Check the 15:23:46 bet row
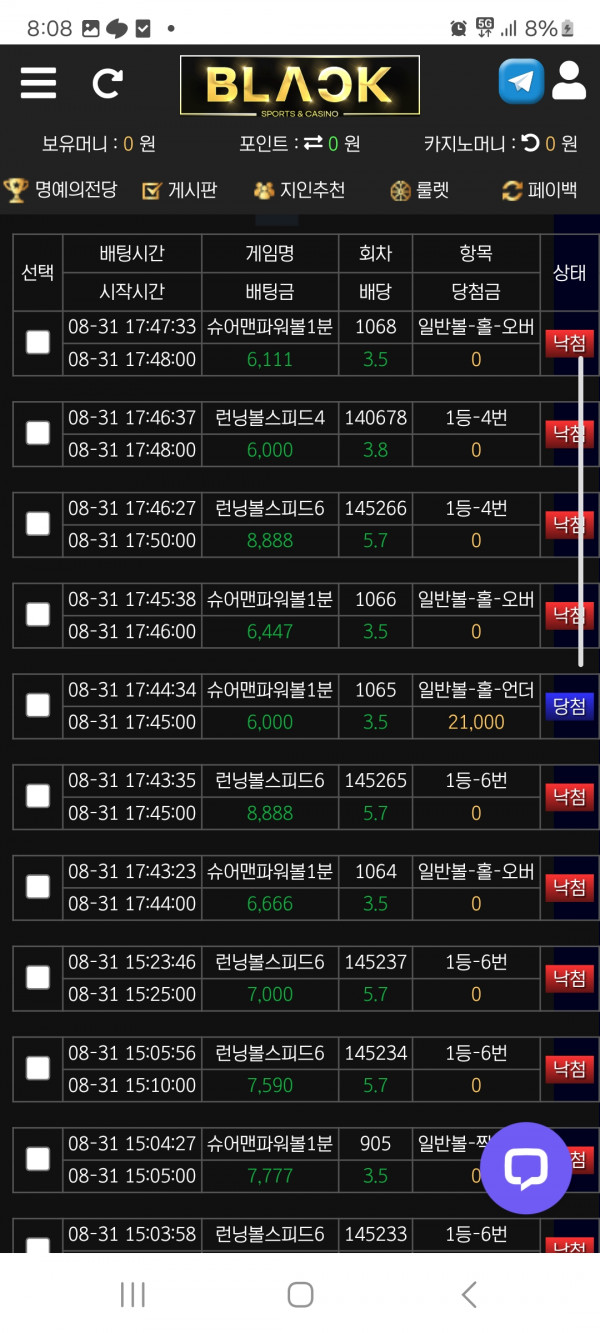Viewport: 600px width, 1333px height. (38, 977)
